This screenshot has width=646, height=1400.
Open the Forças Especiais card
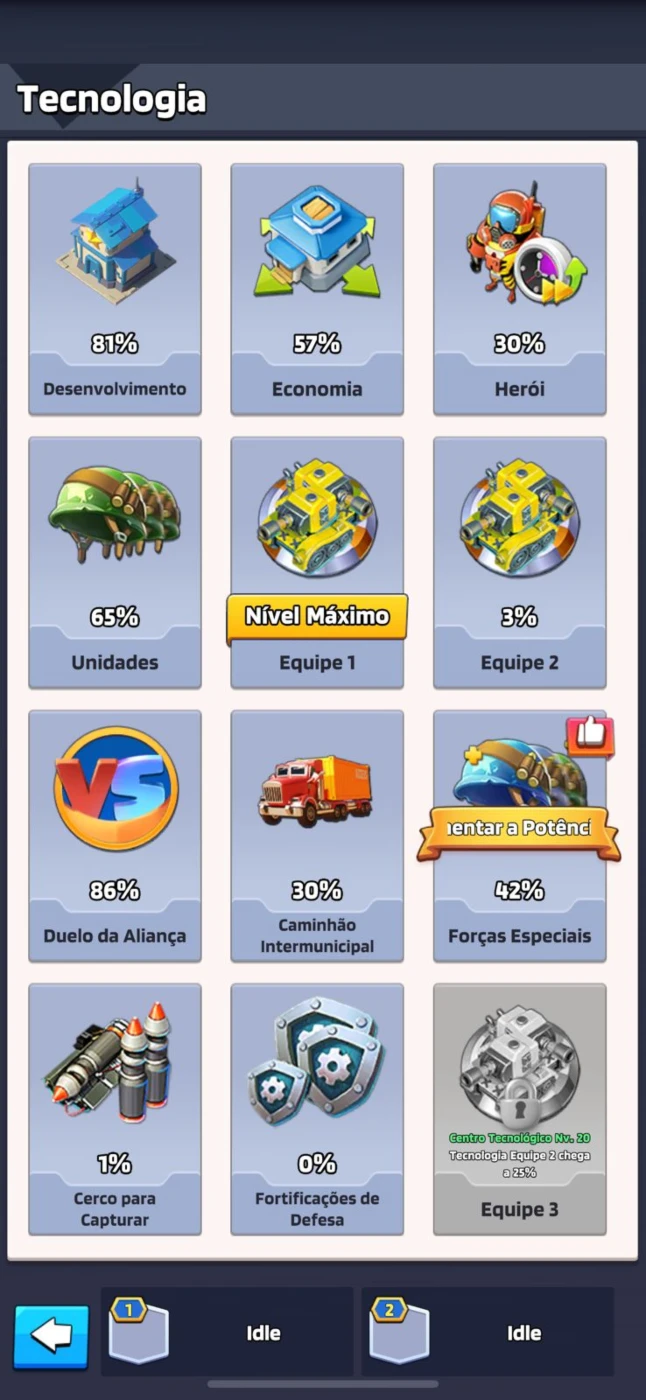point(520,836)
